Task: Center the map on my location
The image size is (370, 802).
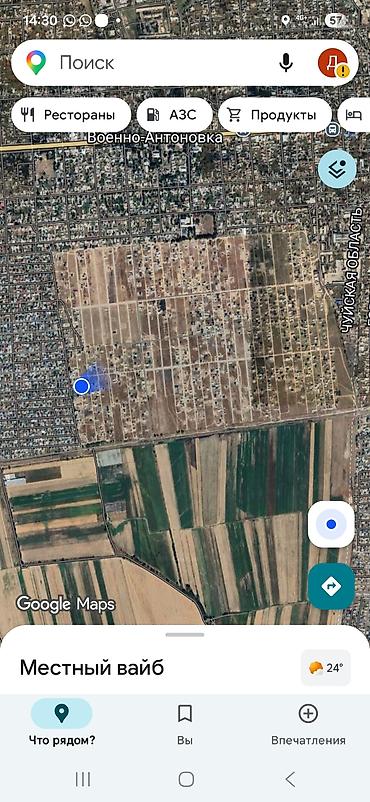Action: pos(331,524)
